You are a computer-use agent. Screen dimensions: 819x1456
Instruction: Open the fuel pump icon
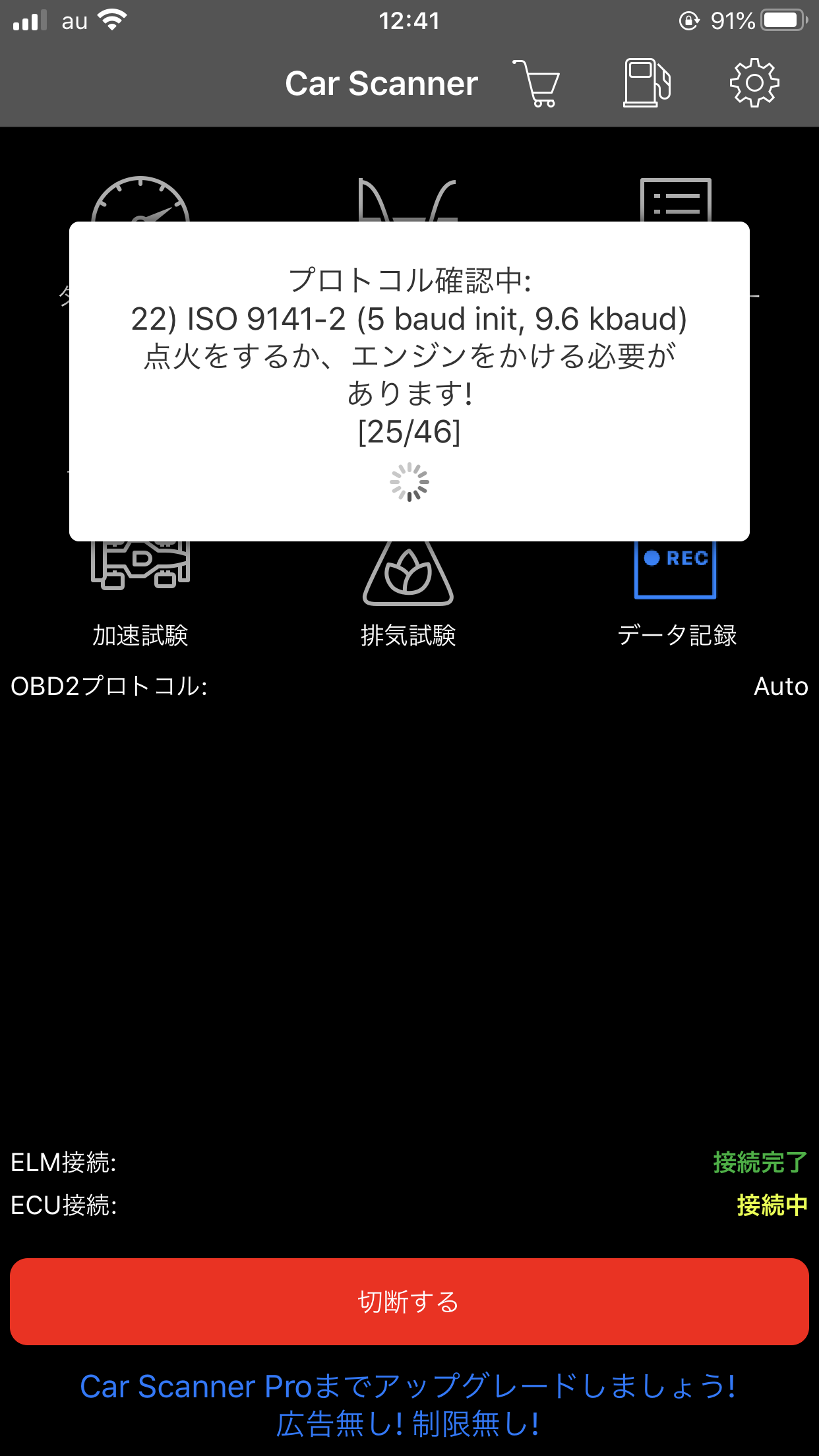[647, 83]
